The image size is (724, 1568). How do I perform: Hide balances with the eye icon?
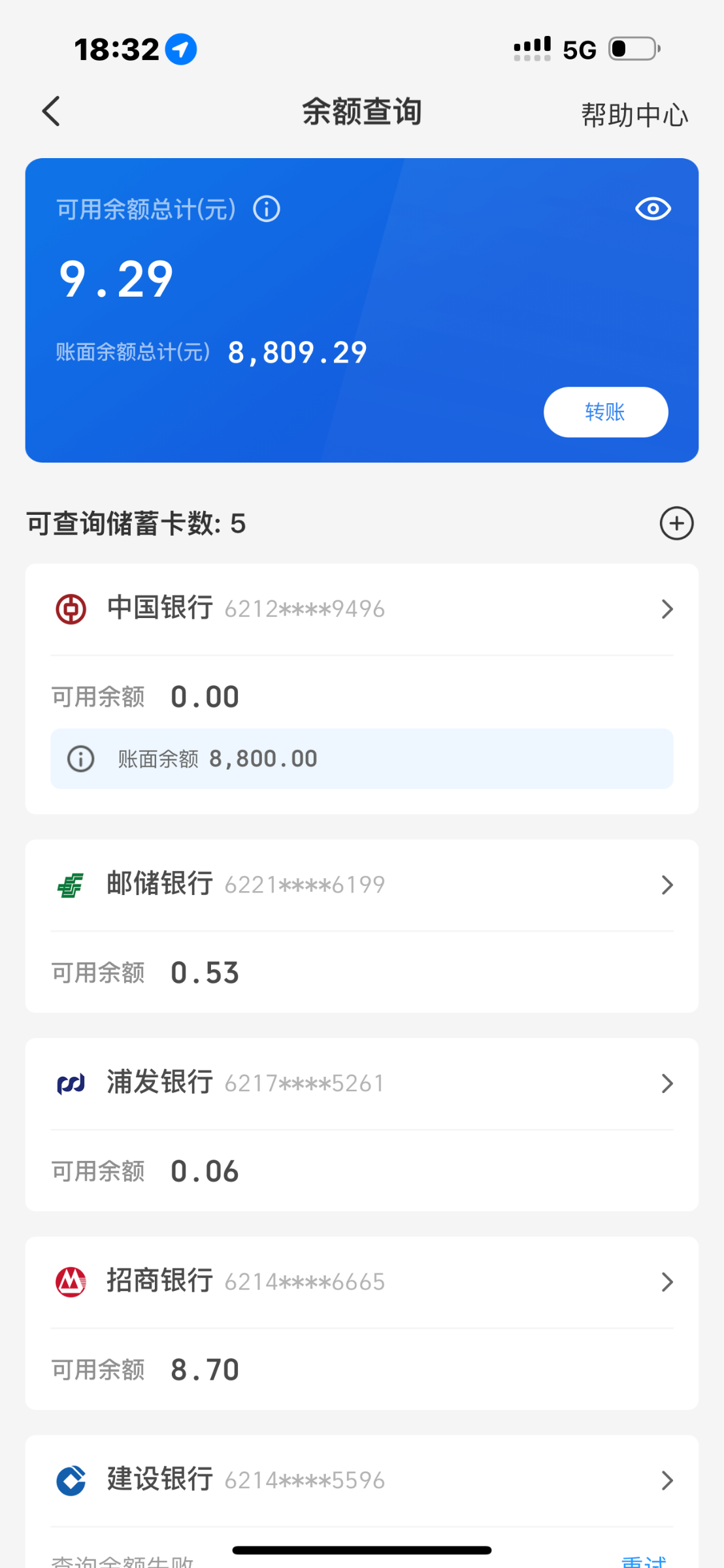pyautogui.click(x=653, y=209)
